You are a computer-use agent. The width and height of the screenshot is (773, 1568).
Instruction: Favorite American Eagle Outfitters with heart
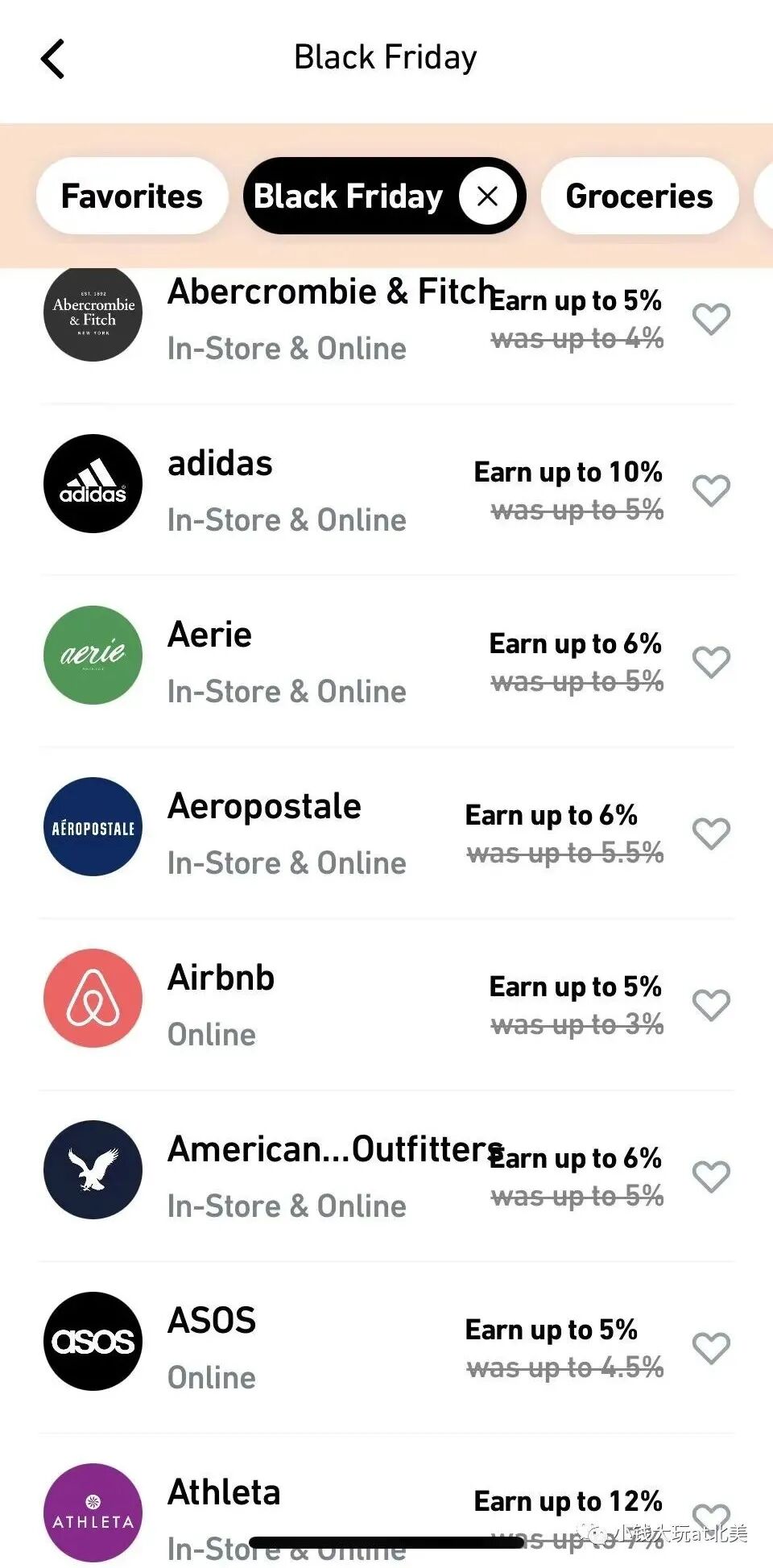pos(712,1177)
